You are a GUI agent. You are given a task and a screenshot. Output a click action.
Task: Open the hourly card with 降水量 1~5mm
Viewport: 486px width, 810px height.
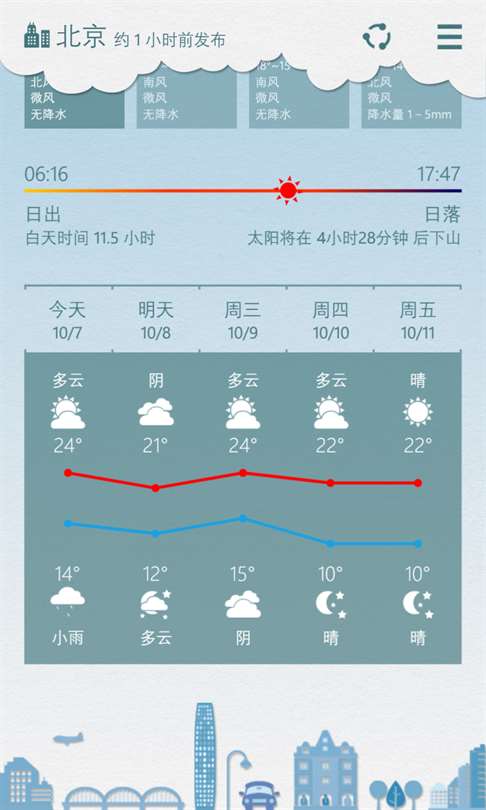[411, 98]
